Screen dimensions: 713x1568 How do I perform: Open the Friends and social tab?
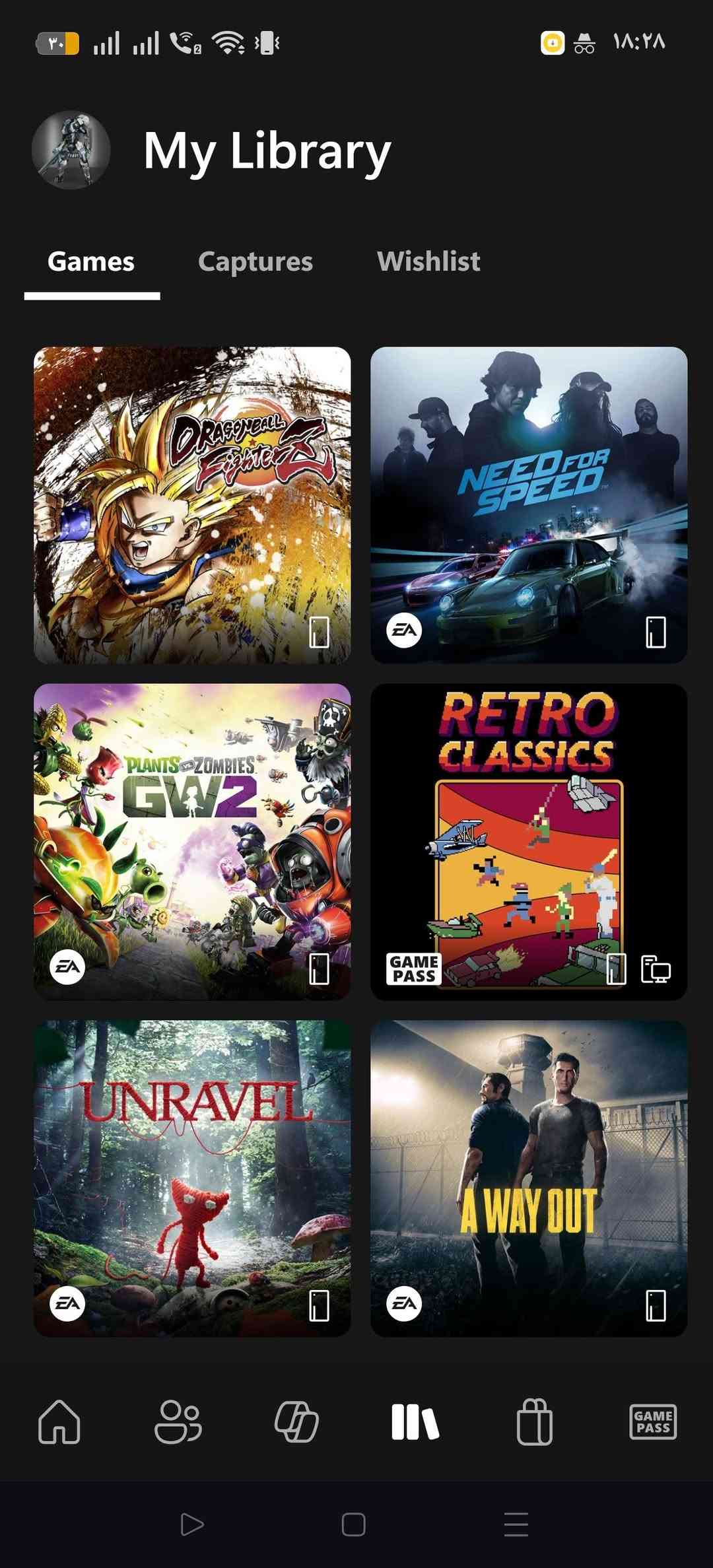click(178, 1421)
